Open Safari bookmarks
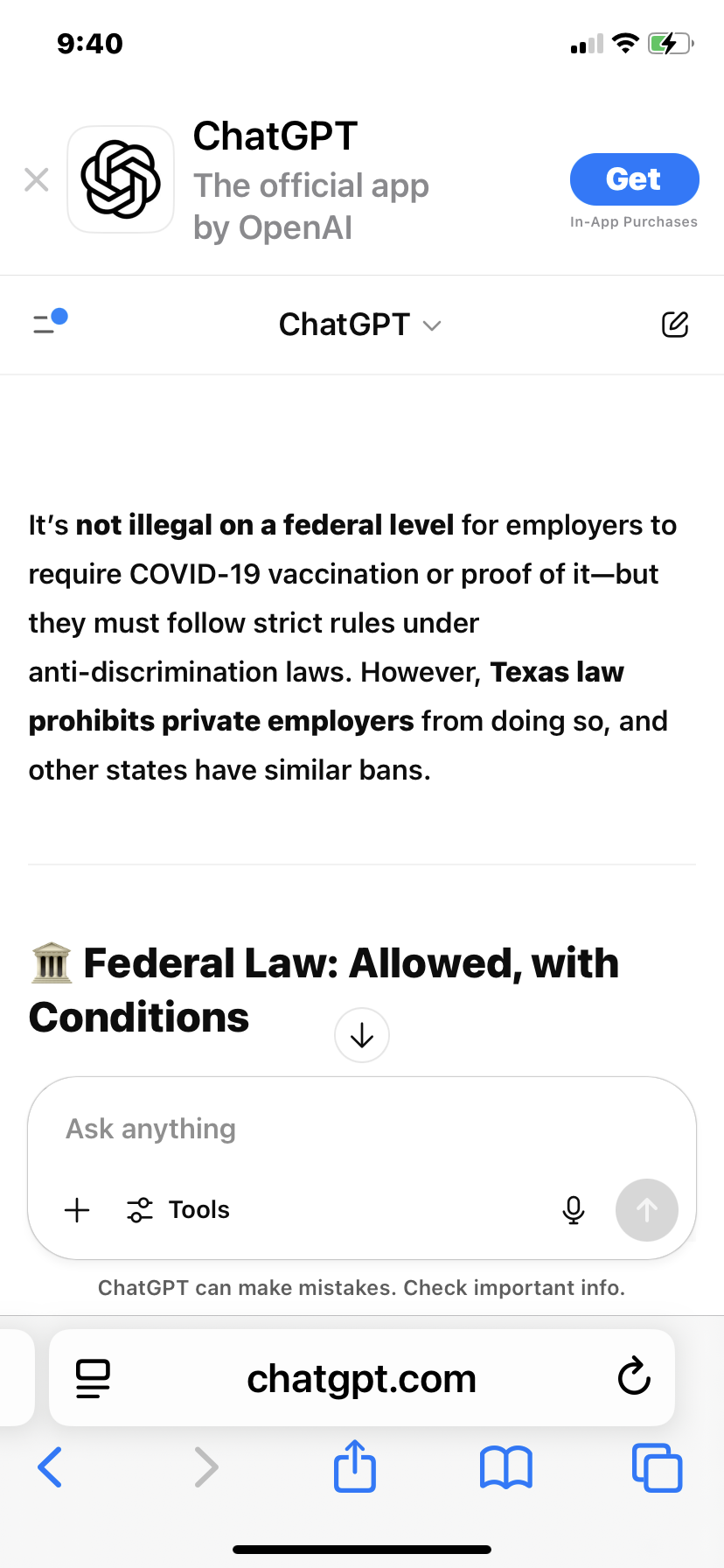Screen dimensions: 724x1568 (505, 1467)
